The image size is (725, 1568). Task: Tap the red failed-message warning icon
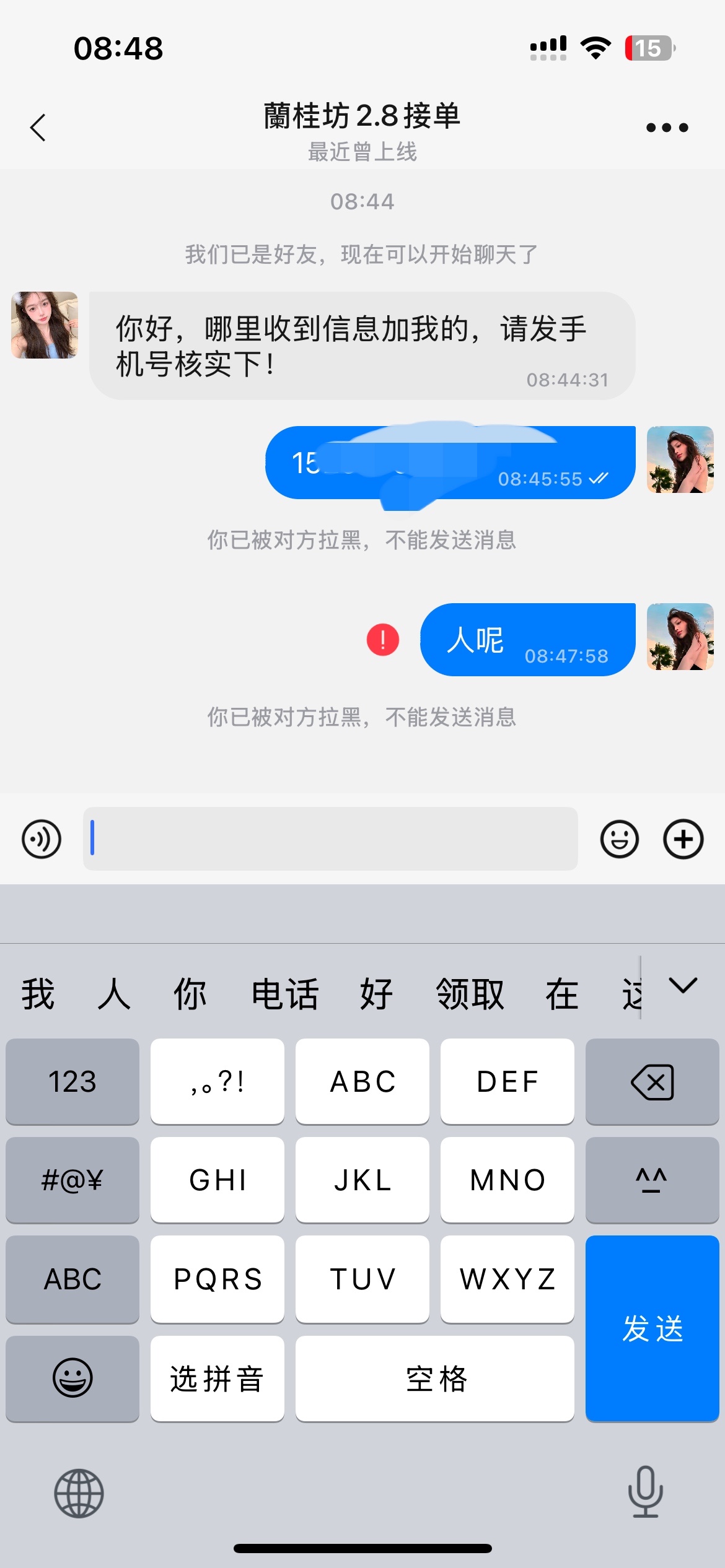(x=383, y=640)
